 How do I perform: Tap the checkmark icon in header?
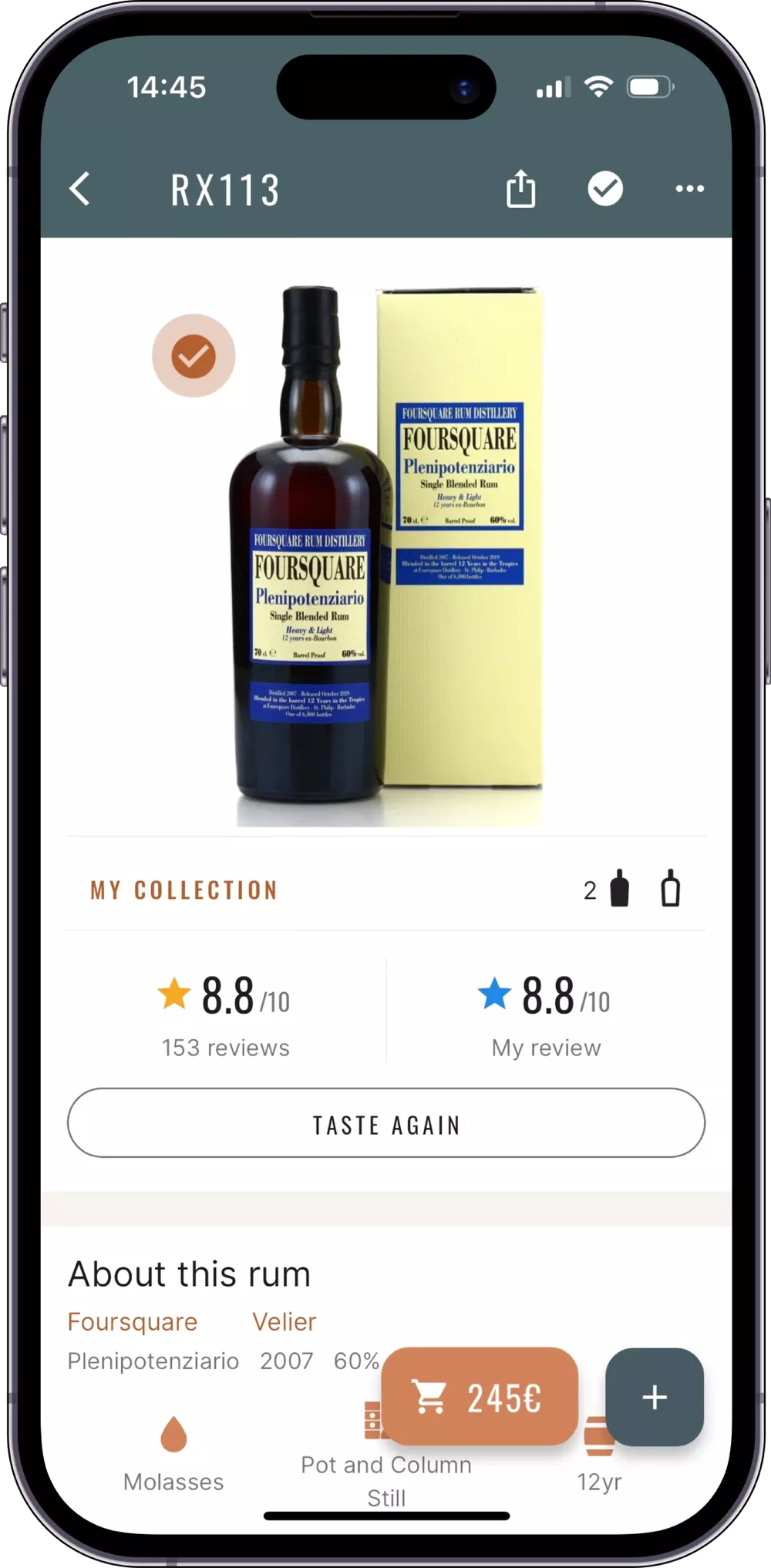[605, 189]
